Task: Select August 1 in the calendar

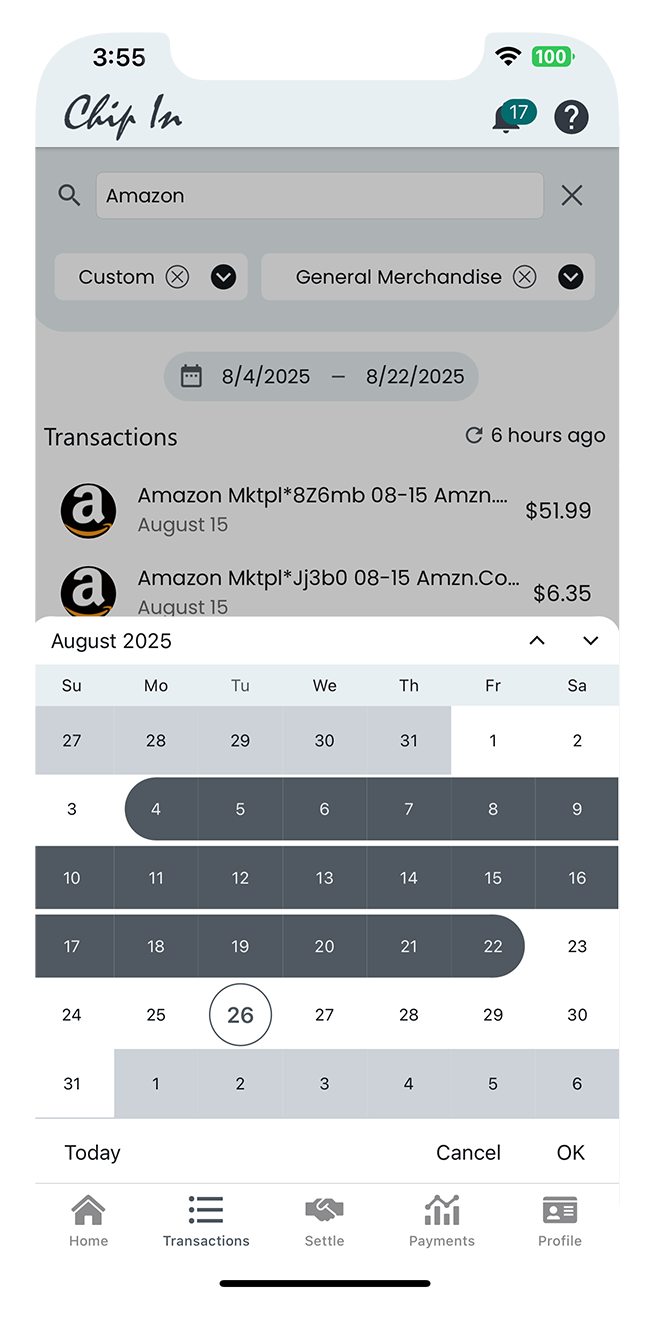Action: pyautogui.click(x=493, y=741)
